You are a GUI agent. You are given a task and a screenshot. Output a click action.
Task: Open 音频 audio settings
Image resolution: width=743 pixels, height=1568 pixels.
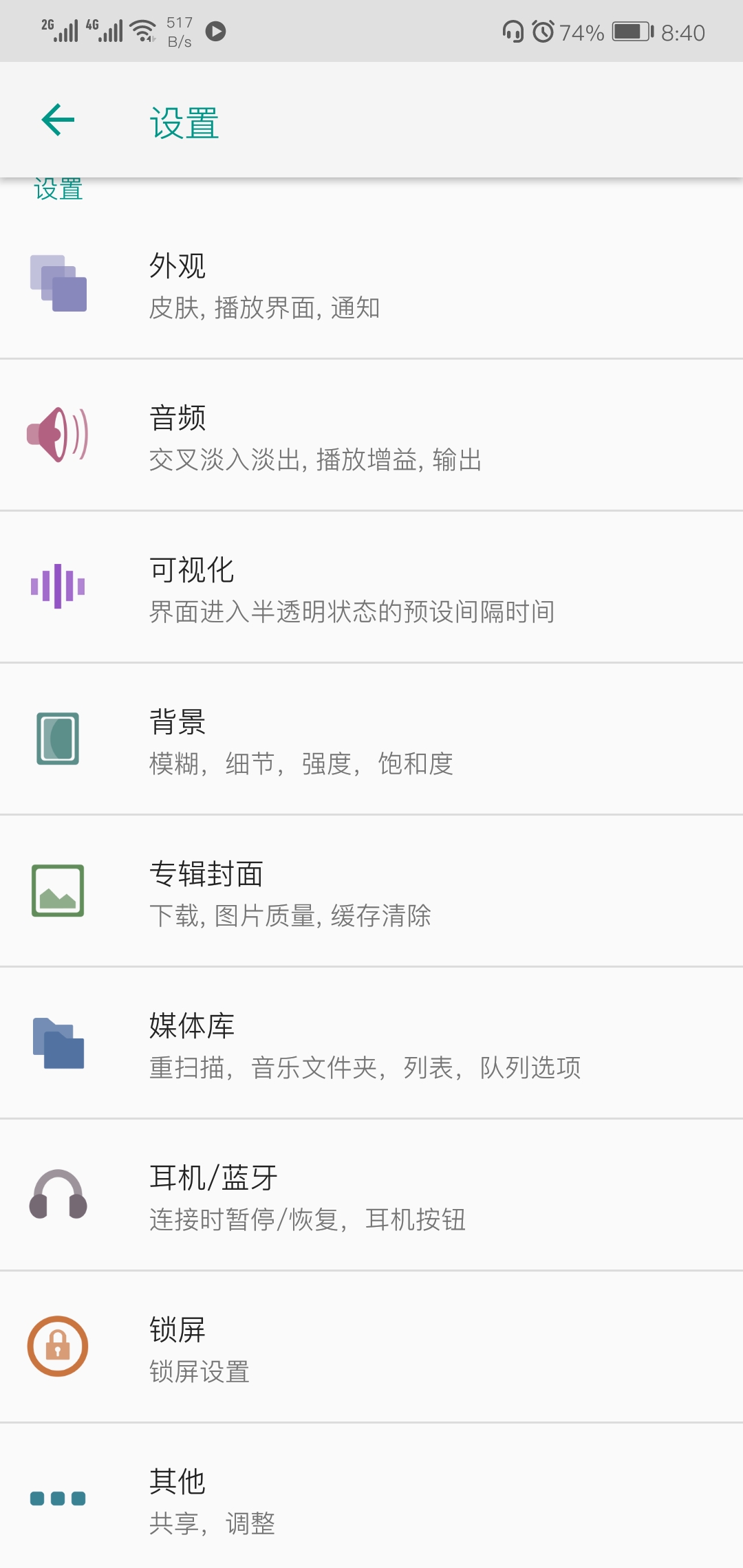(x=371, y=435)
